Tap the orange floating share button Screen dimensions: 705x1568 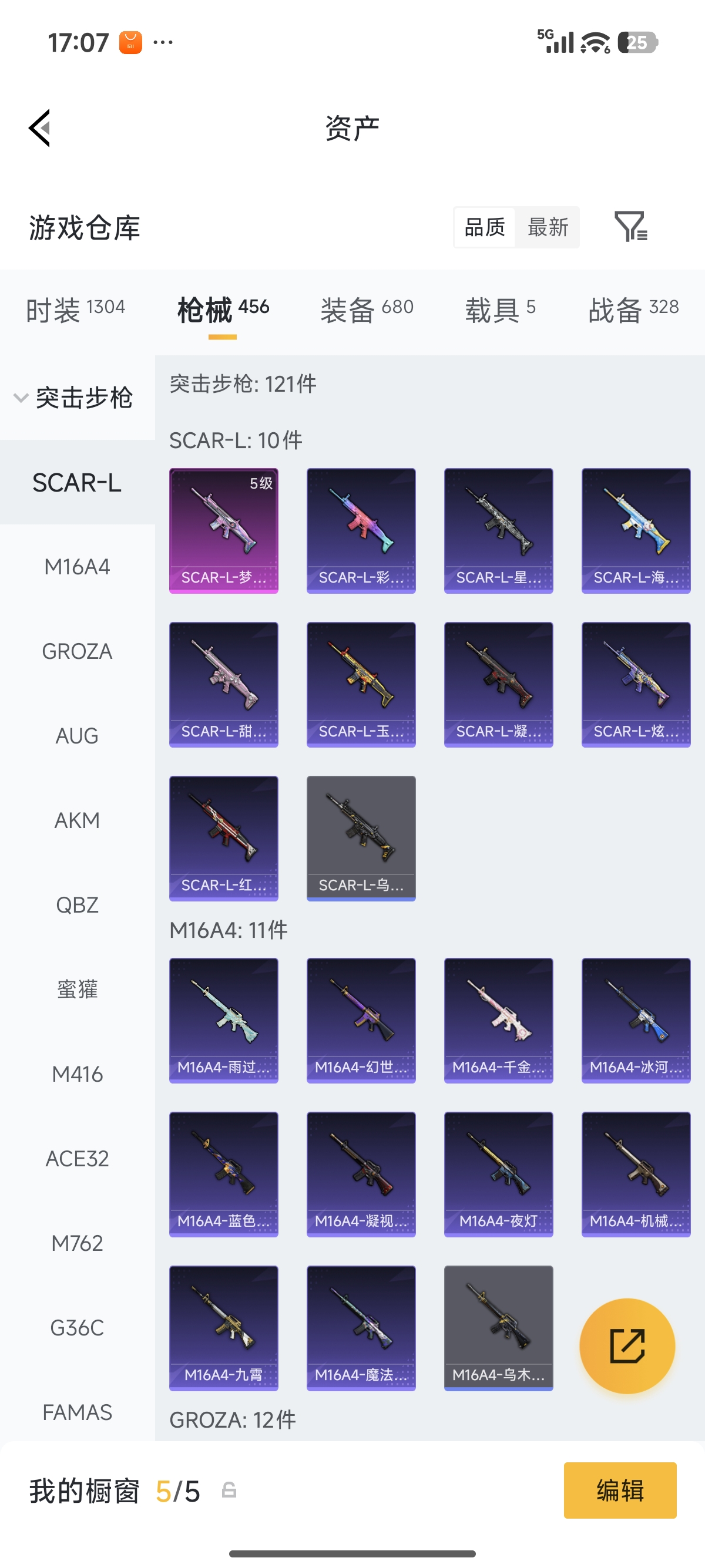(x=627, y=1346)
